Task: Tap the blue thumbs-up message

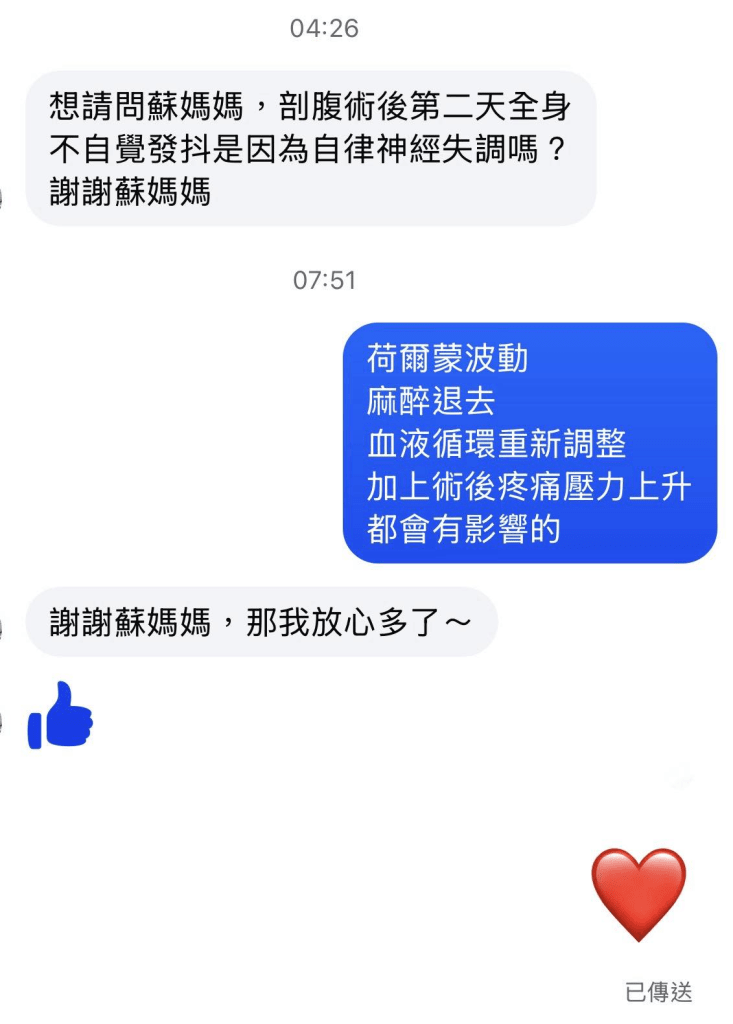Action: click(x=60, y=716)
